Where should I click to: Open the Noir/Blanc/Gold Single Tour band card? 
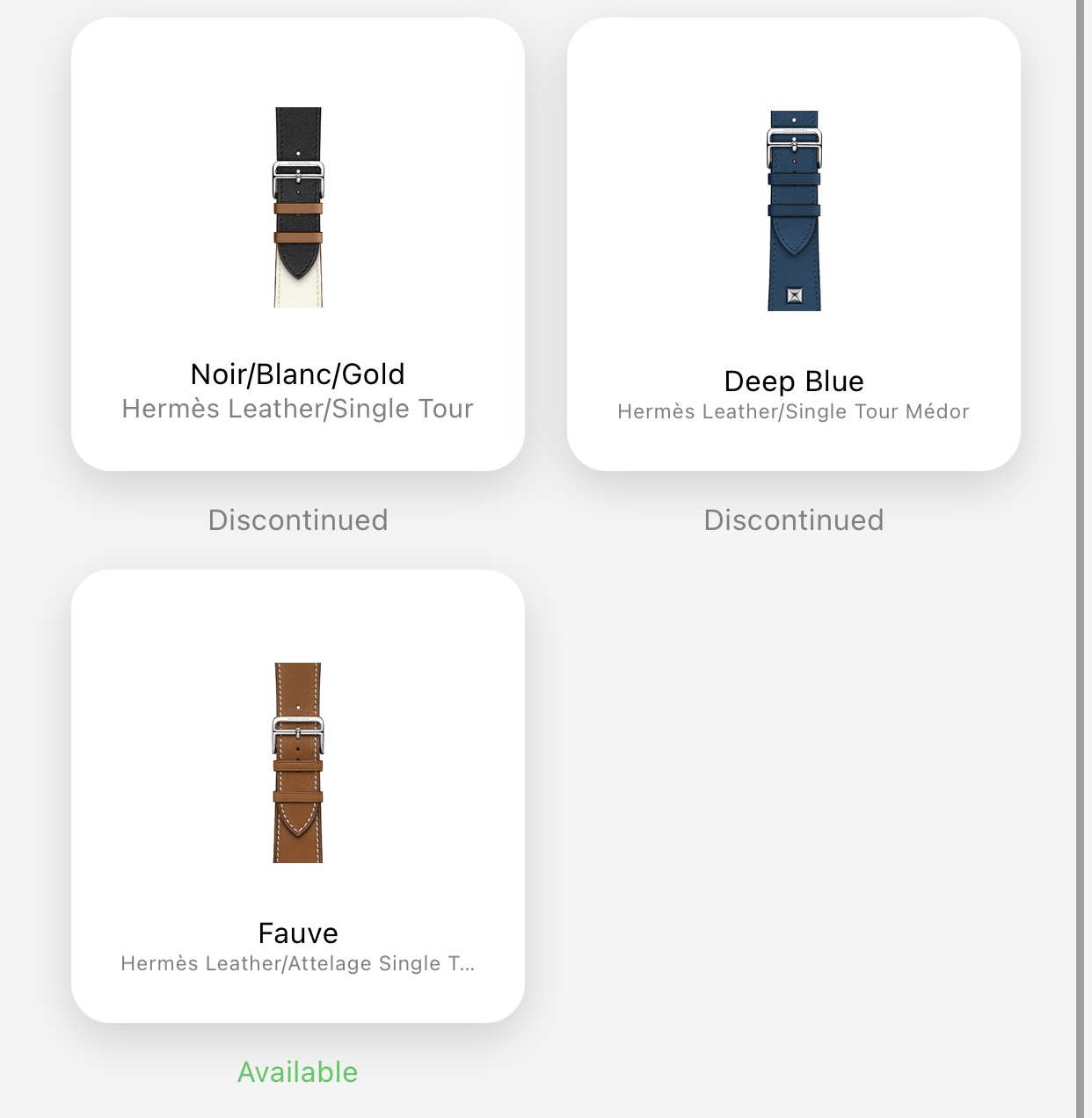(x=298, y=244)
